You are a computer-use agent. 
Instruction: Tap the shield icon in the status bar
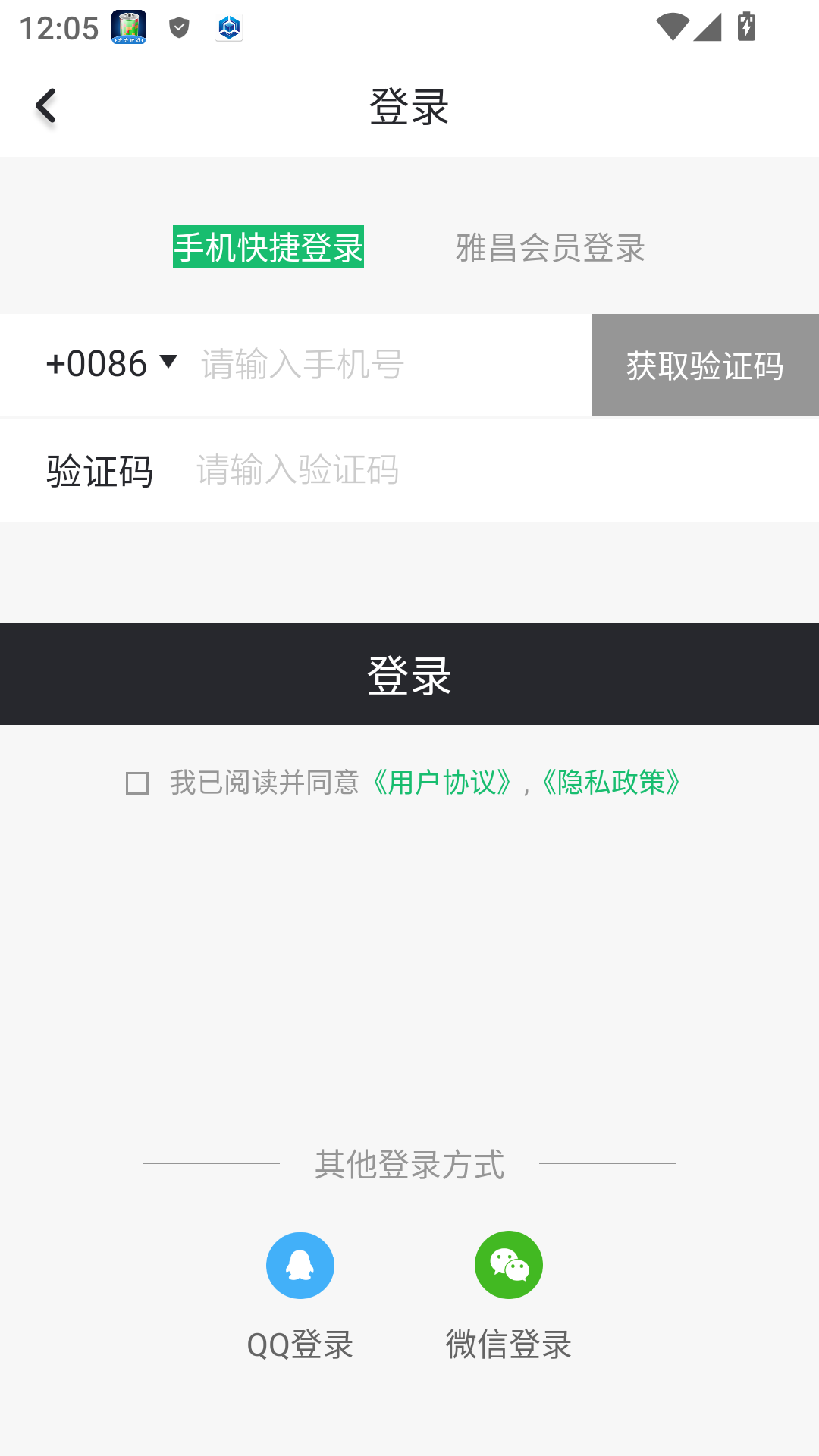click(x=178, y=28)
